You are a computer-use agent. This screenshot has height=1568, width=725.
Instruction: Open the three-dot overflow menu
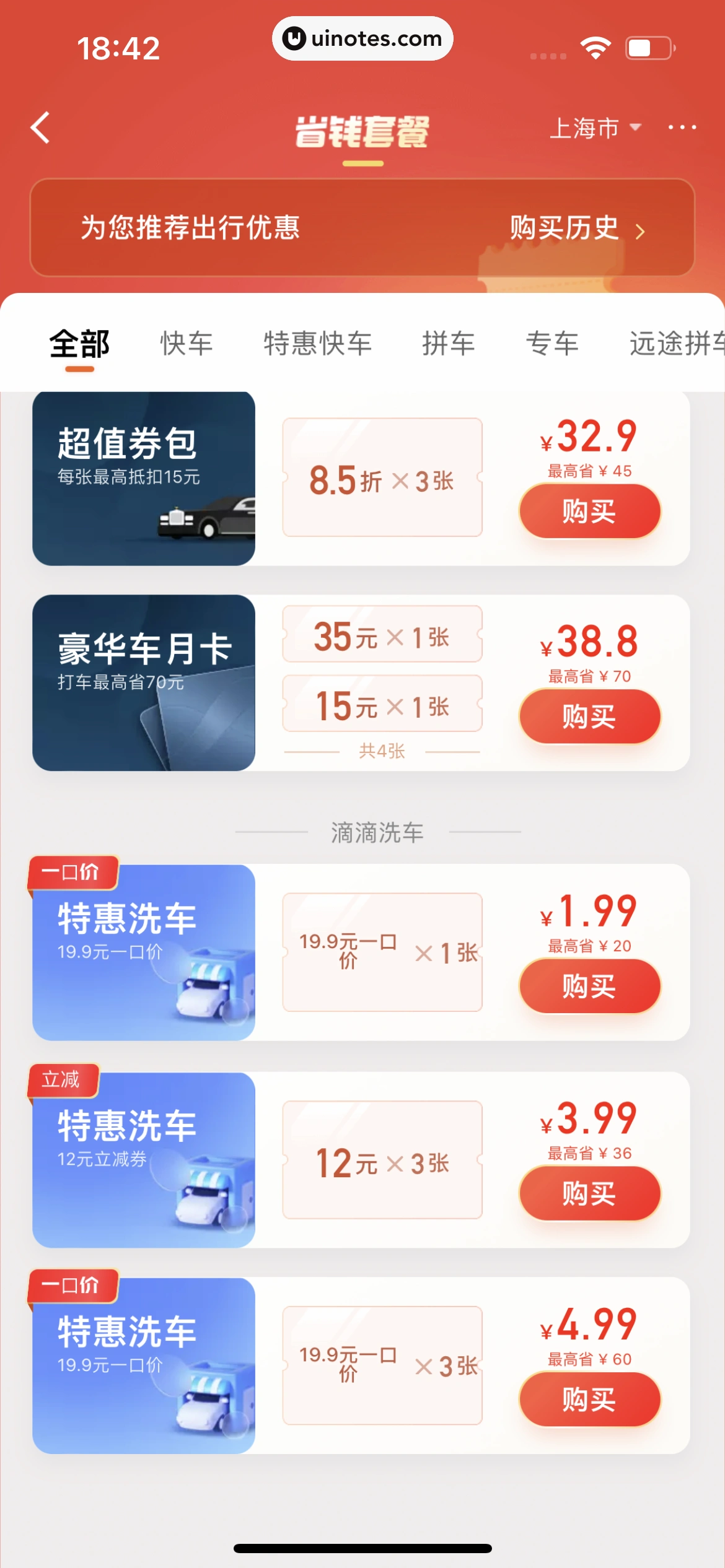point(682,128)
